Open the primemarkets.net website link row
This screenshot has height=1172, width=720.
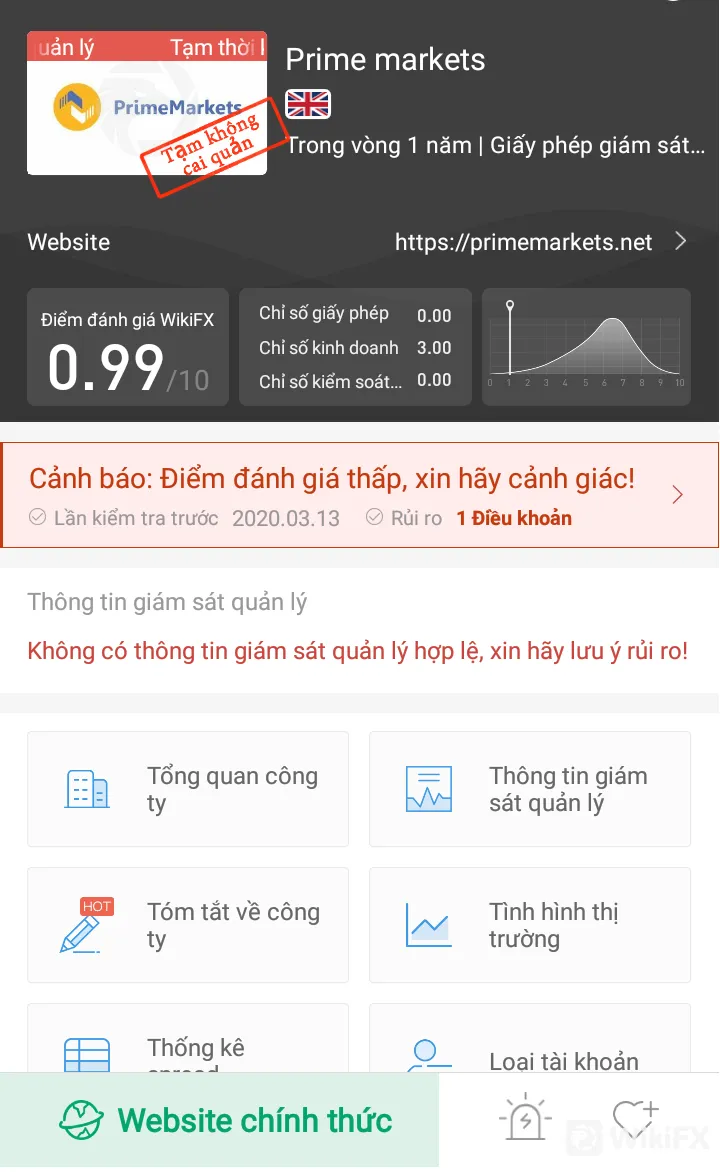pos(359,242)
